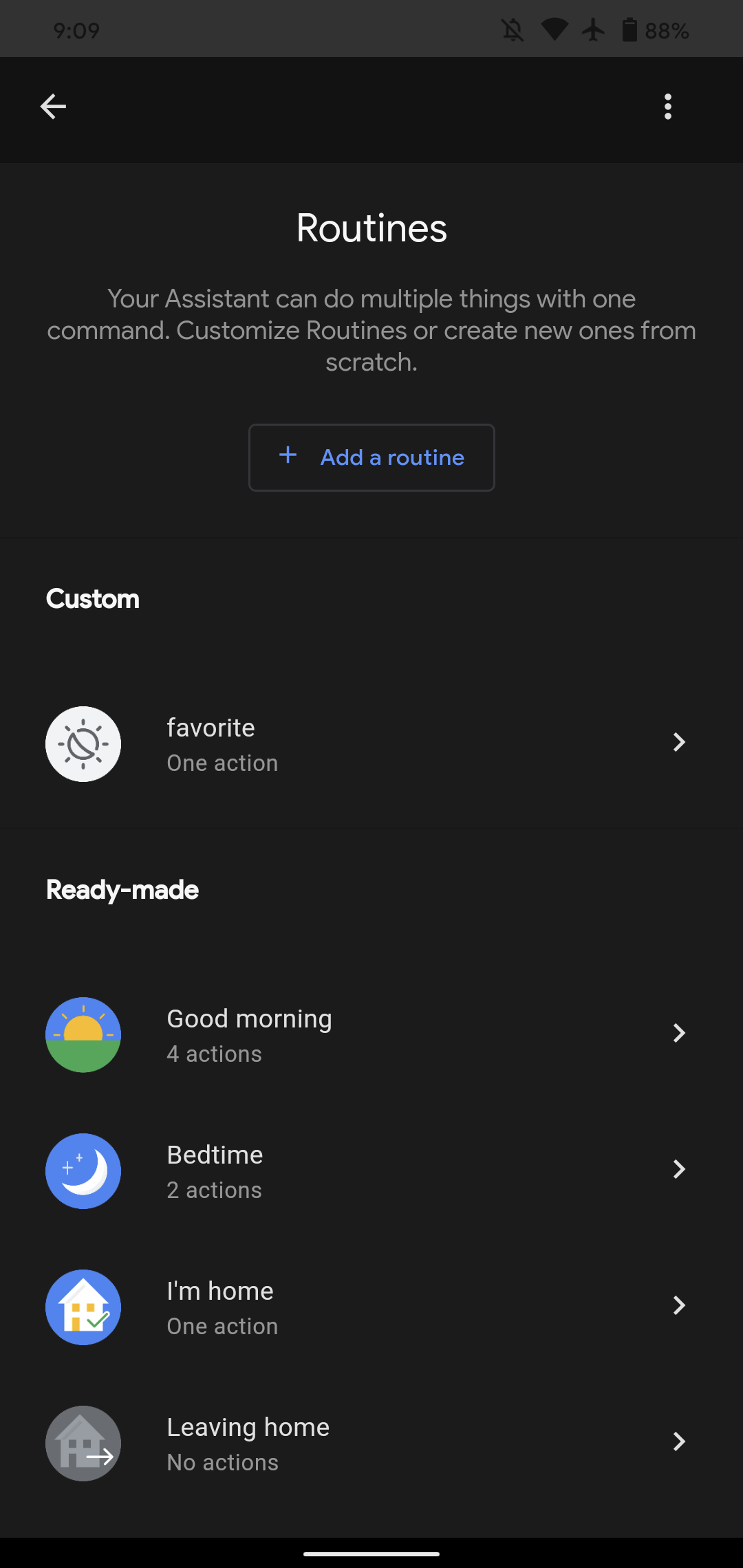743x1568 pixels.
Task: Select the I'm home house icon
Action: point(83,1306)
